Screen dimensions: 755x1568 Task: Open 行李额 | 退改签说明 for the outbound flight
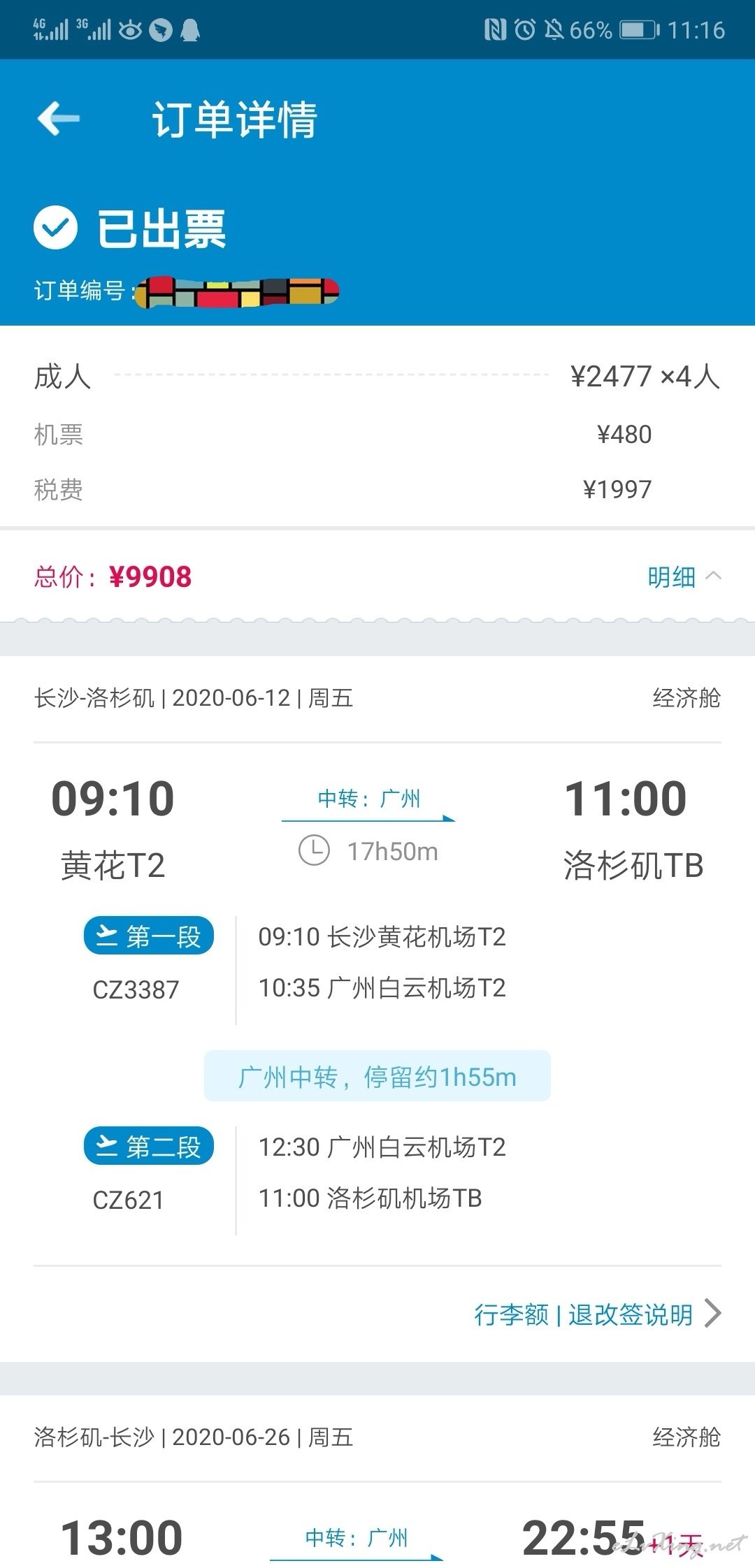click(598, 1314)
